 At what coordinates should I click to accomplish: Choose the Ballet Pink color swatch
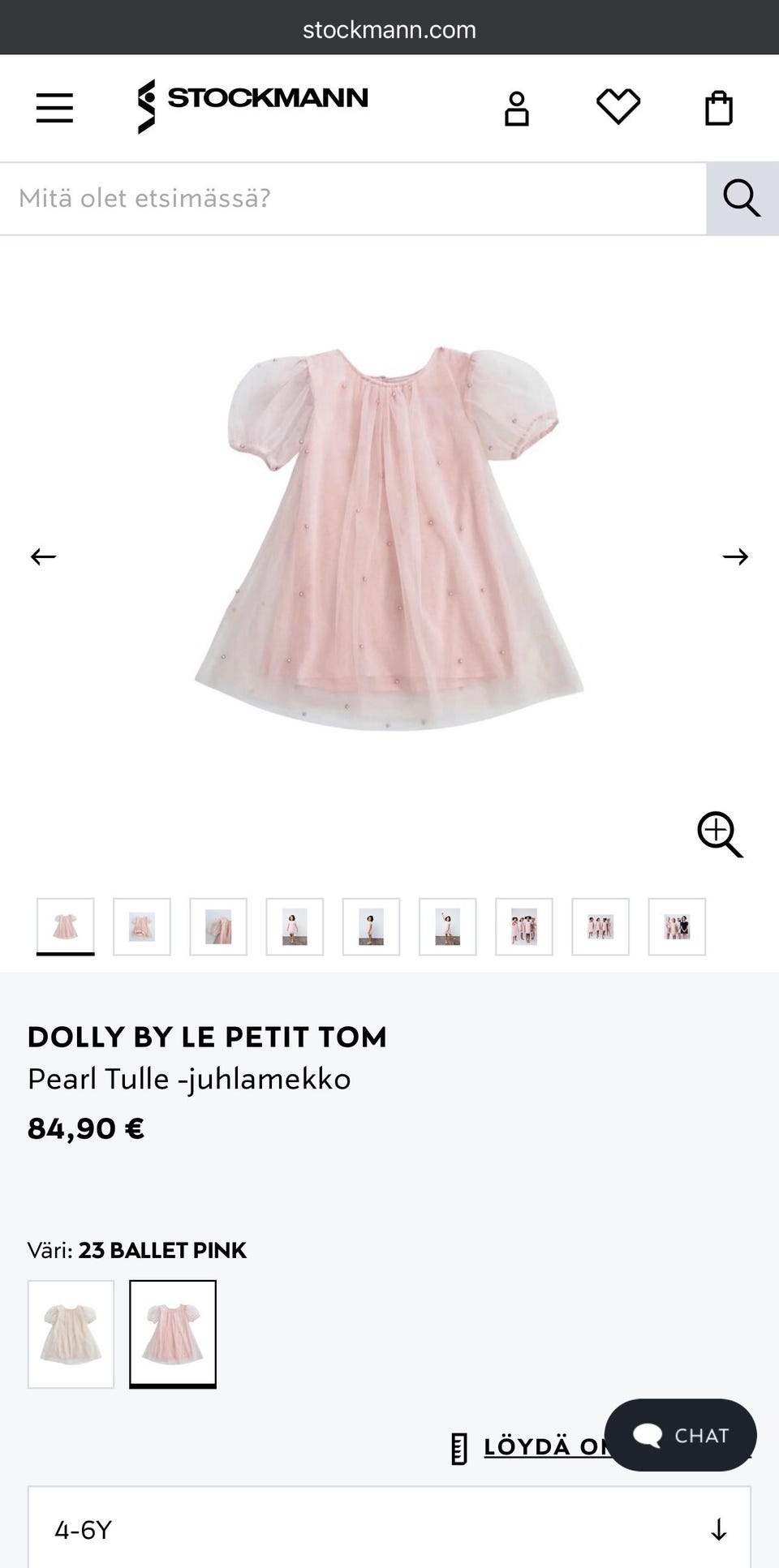173,1334
